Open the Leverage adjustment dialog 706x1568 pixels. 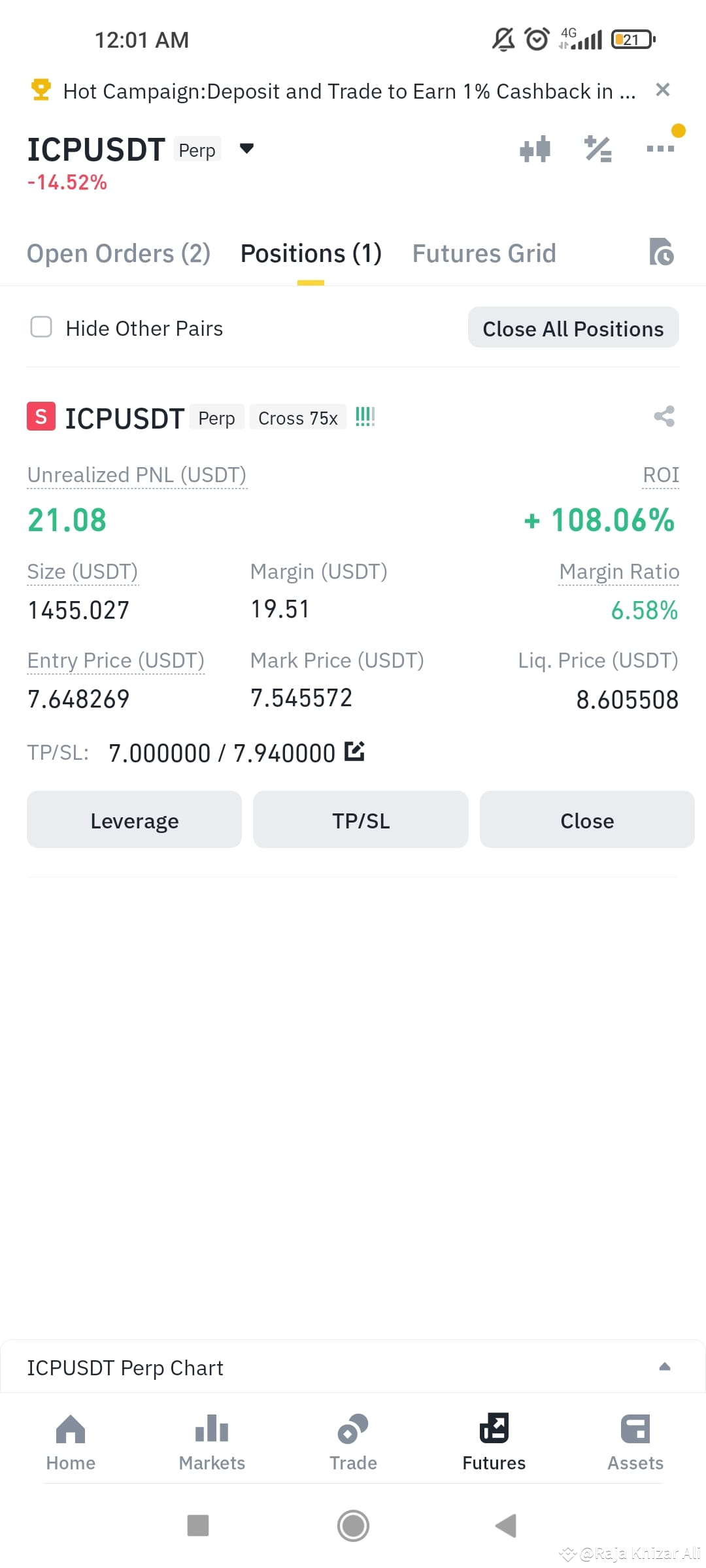(x=134, y=820)
